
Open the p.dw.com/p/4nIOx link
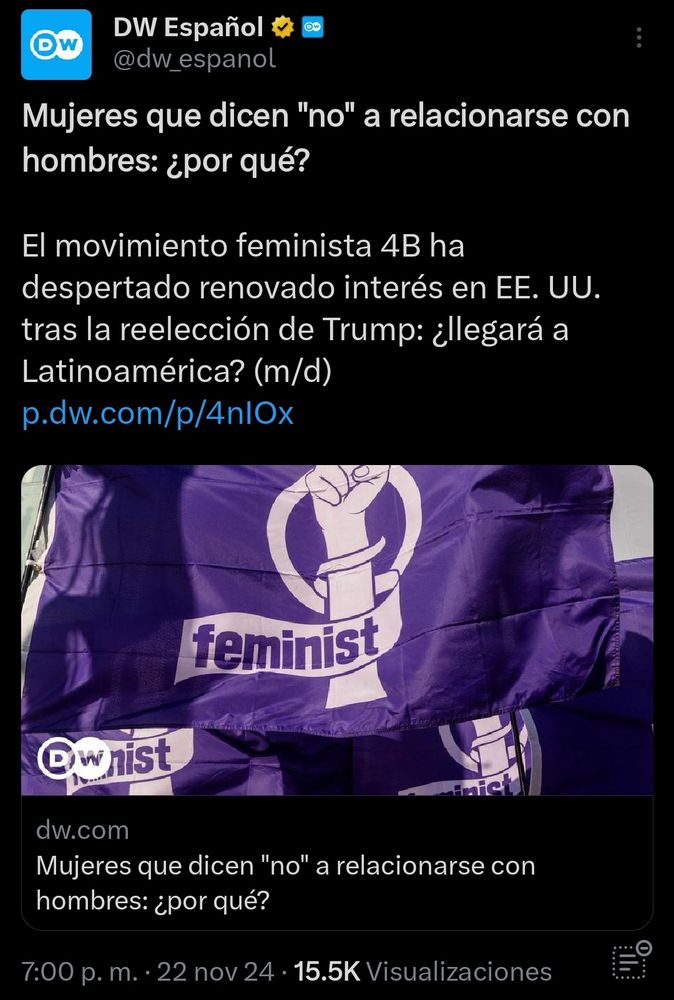pos(158,413)
